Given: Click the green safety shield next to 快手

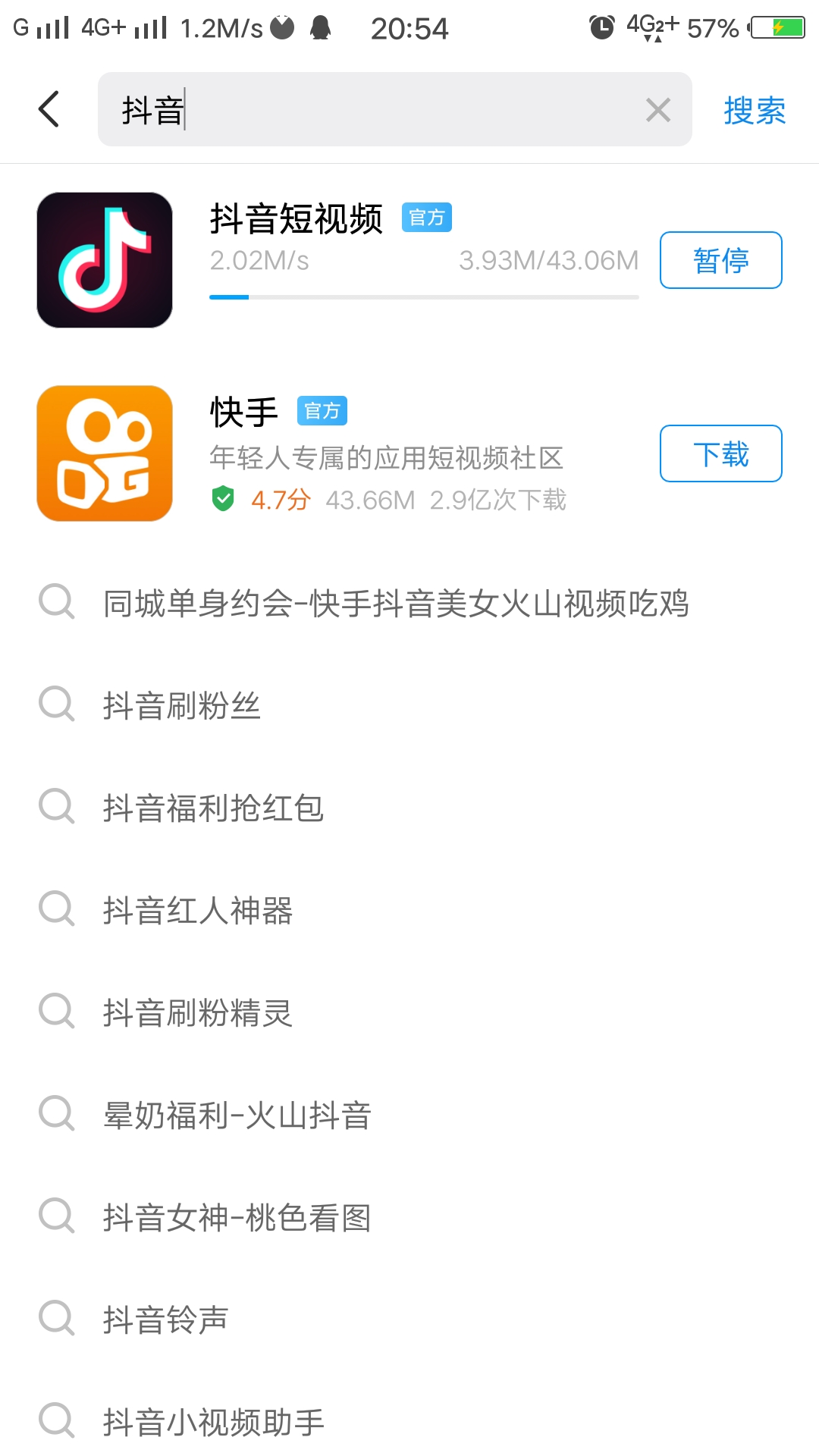Looking at the screenshot, I should pyautogui.click(x=224, y=499).
